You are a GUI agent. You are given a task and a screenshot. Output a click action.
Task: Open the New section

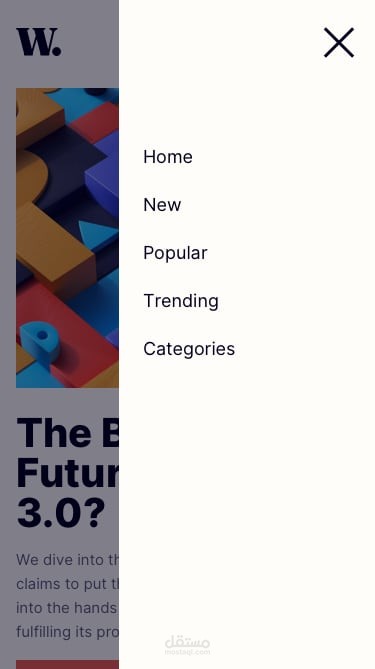point(162,205)
